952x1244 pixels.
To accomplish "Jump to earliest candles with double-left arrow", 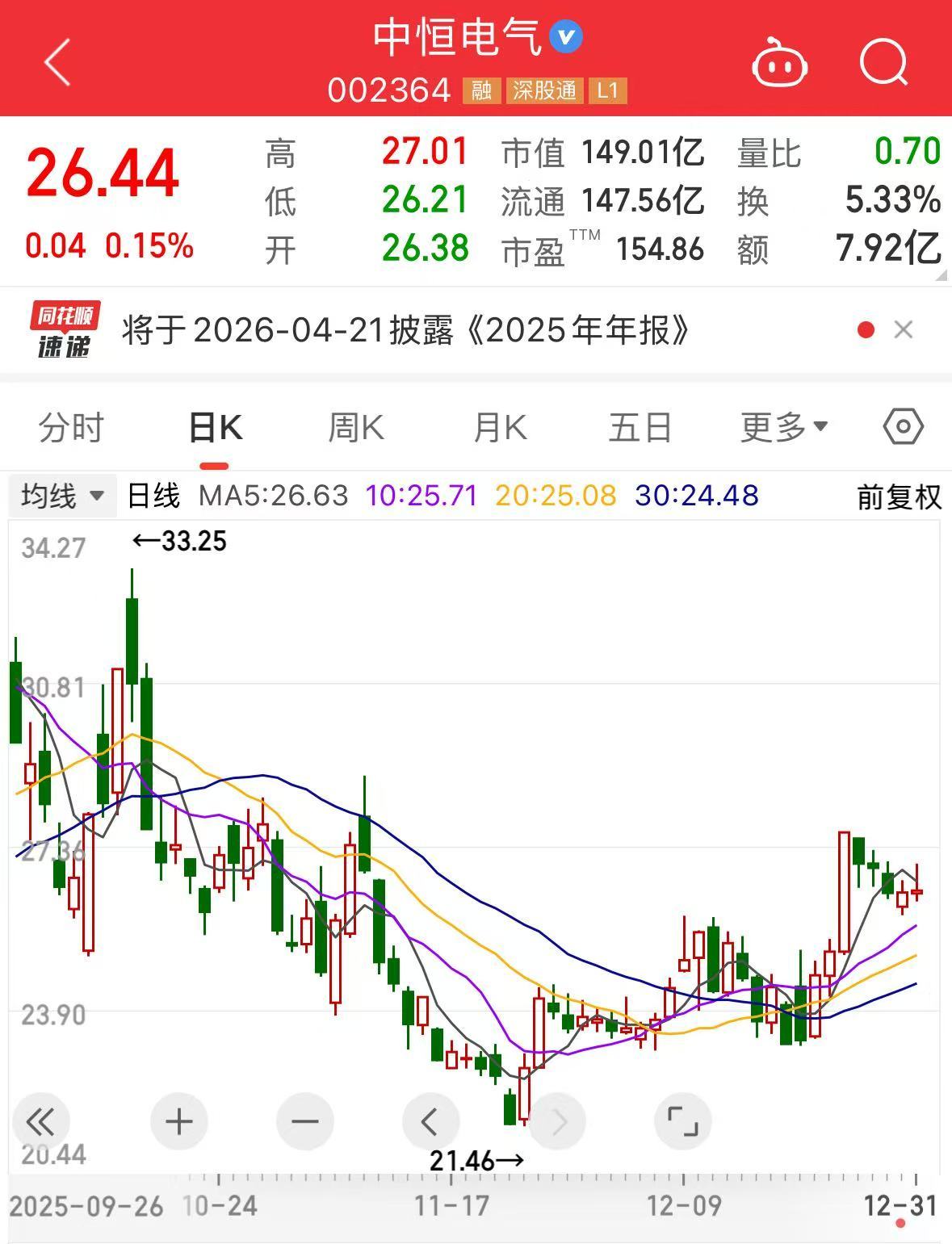I will (x=40, y=1121).
